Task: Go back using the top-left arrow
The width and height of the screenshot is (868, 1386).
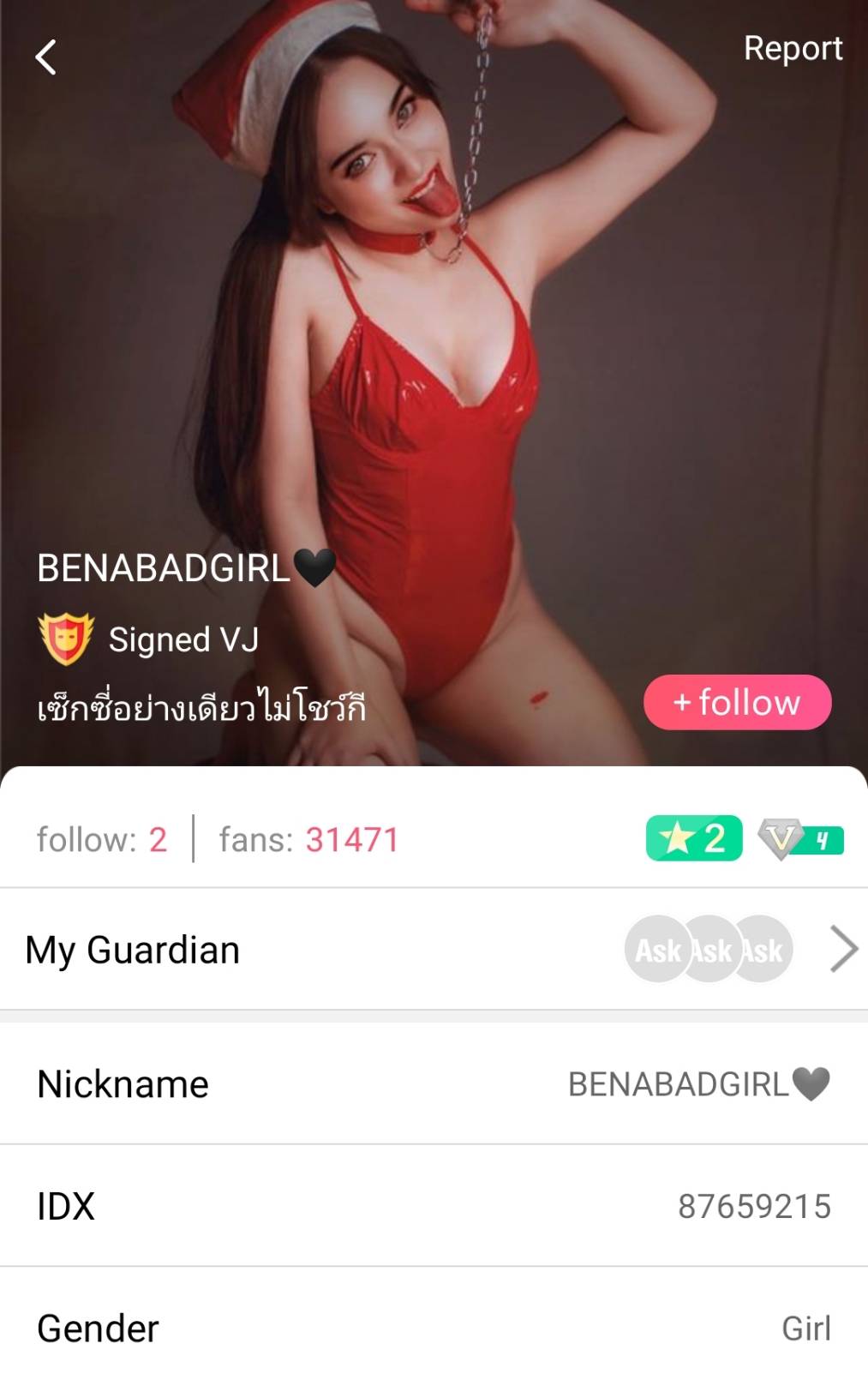Action: 46,57
